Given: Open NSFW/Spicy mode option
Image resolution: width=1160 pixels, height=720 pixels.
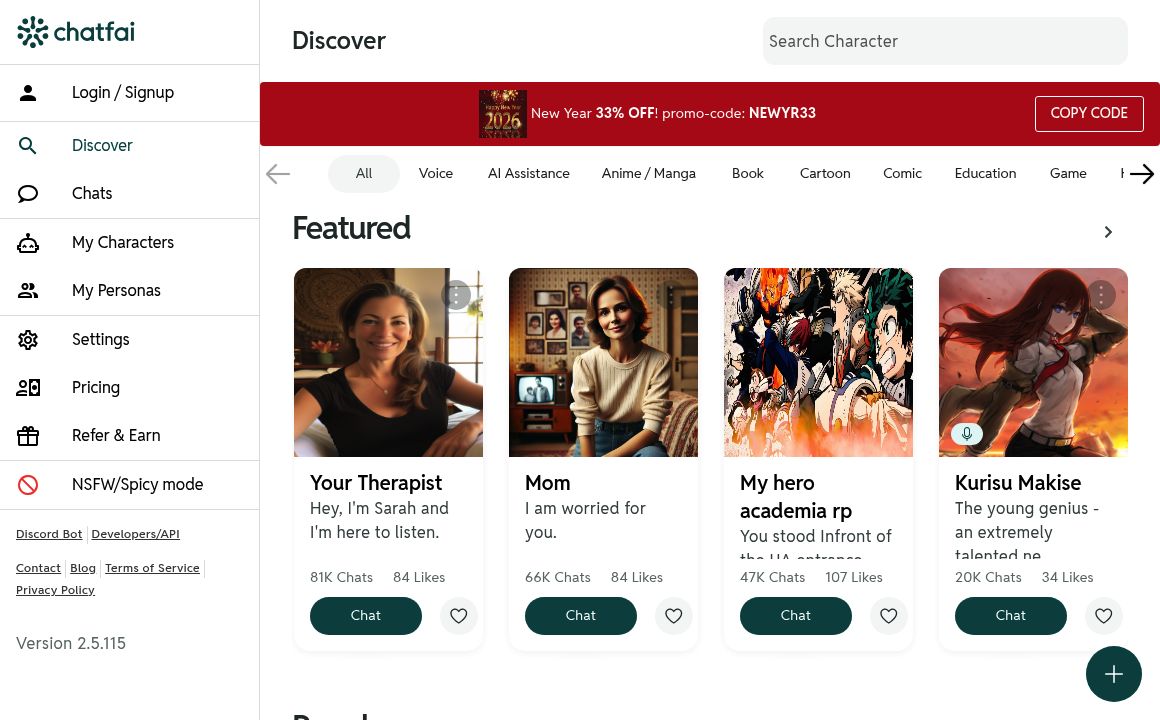Looking at the screenshot, I should click(137, 485).
